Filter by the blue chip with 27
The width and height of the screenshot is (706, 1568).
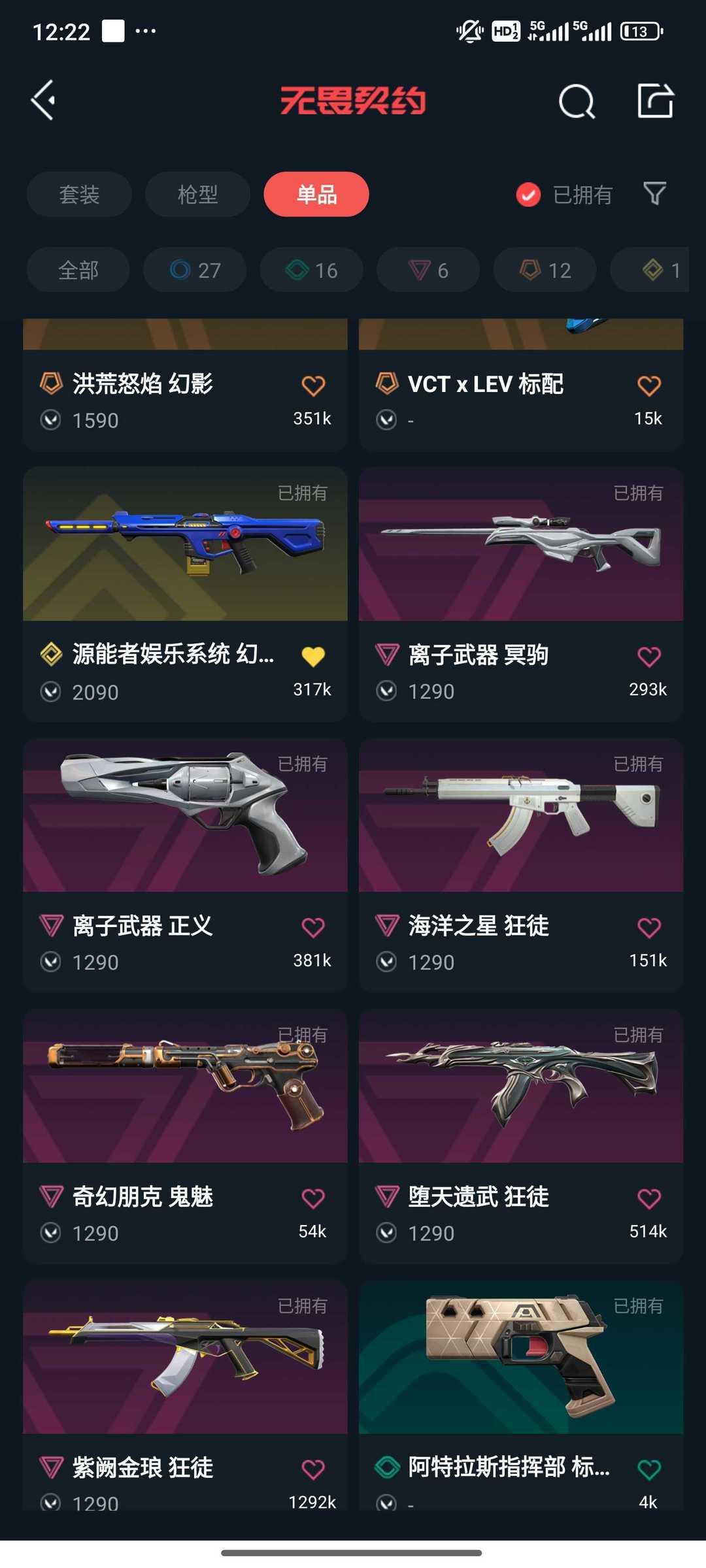click(x=195, y=270)
